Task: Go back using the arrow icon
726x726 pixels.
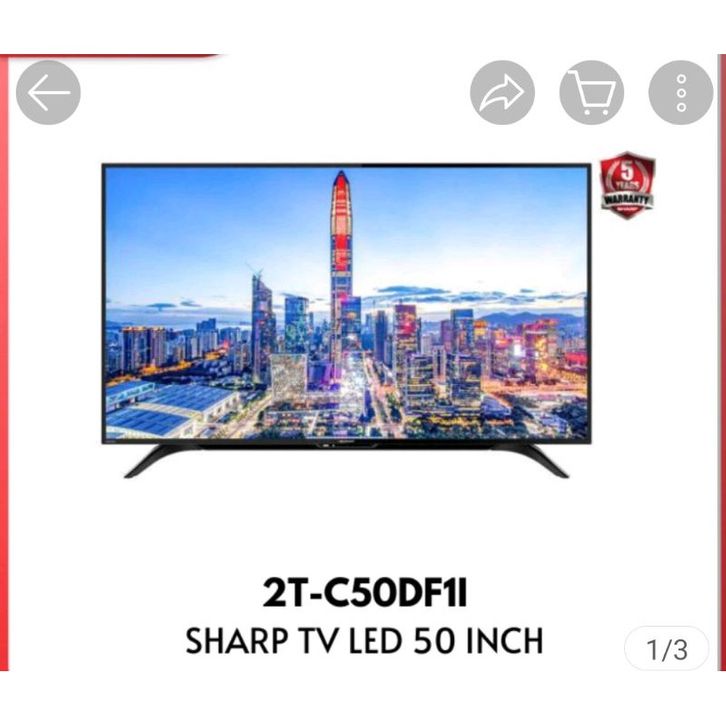Action: tap(48, 93)
